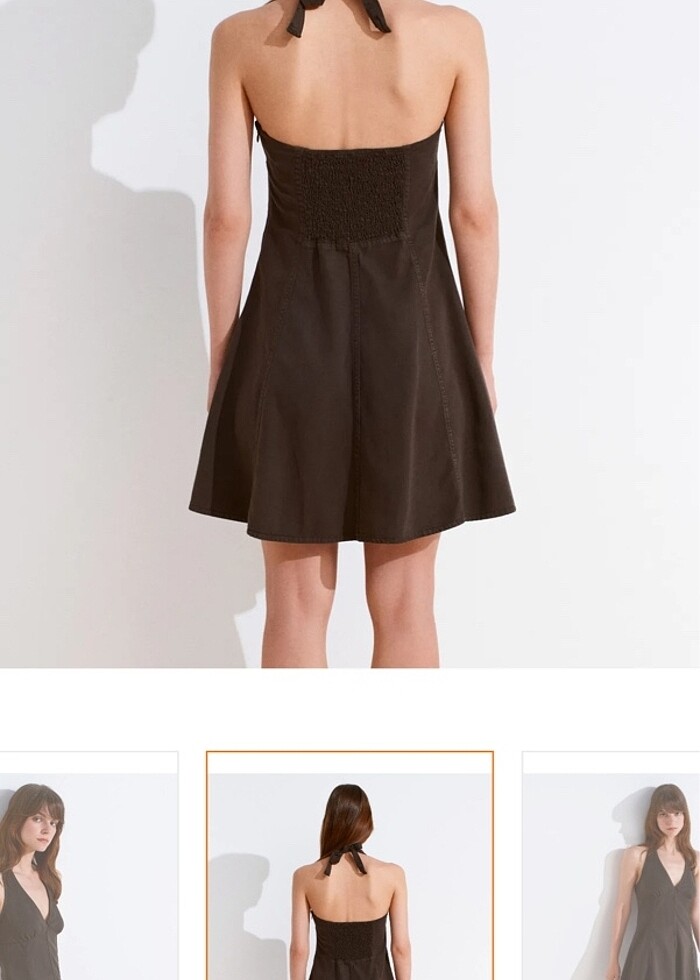Screen dimensions: 700x980
Task: Open the large back-view product photo
Action: [350, 330]
